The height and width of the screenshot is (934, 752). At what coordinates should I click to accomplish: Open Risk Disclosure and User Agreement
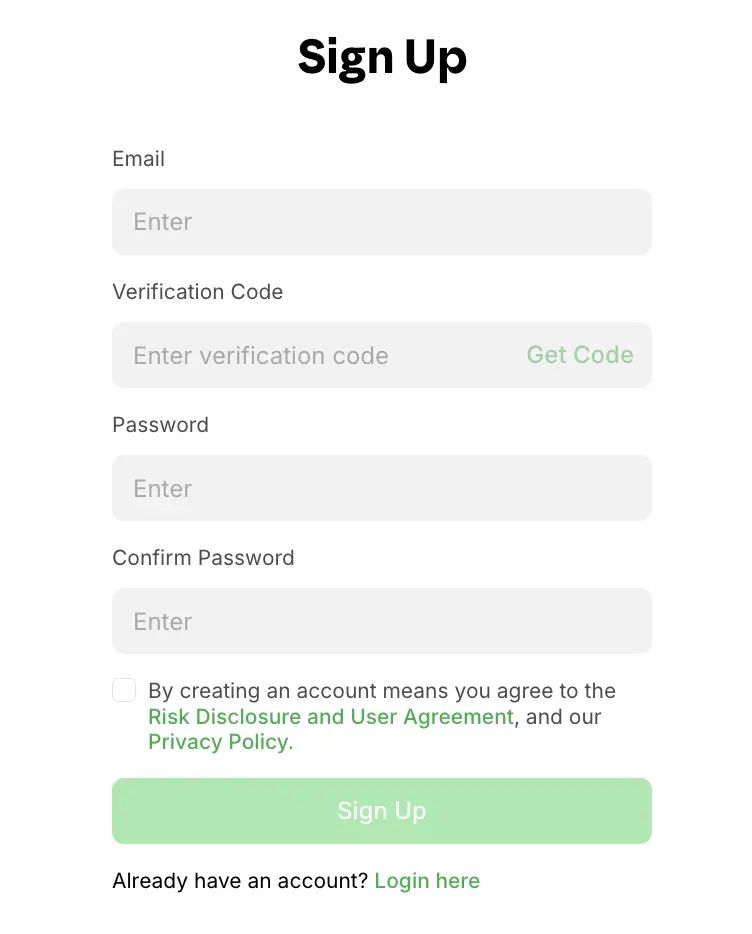(330, 717)
